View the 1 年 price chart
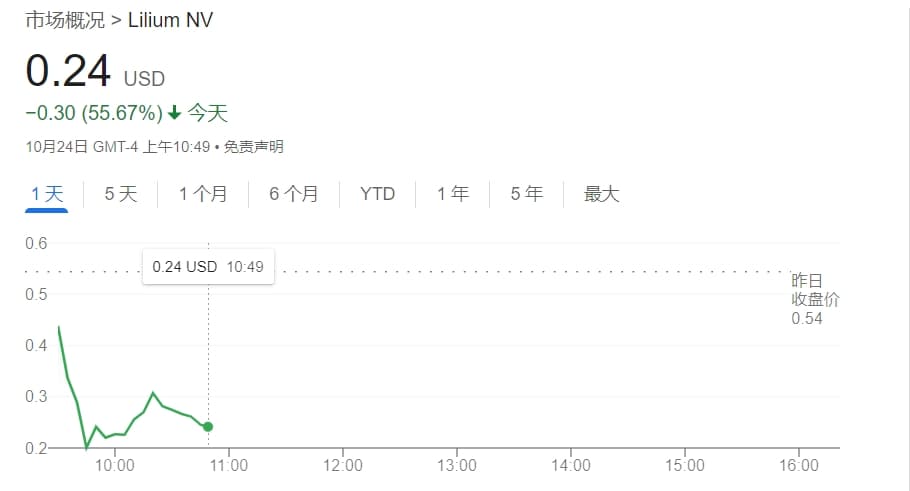910x491 pixels. 453,194
